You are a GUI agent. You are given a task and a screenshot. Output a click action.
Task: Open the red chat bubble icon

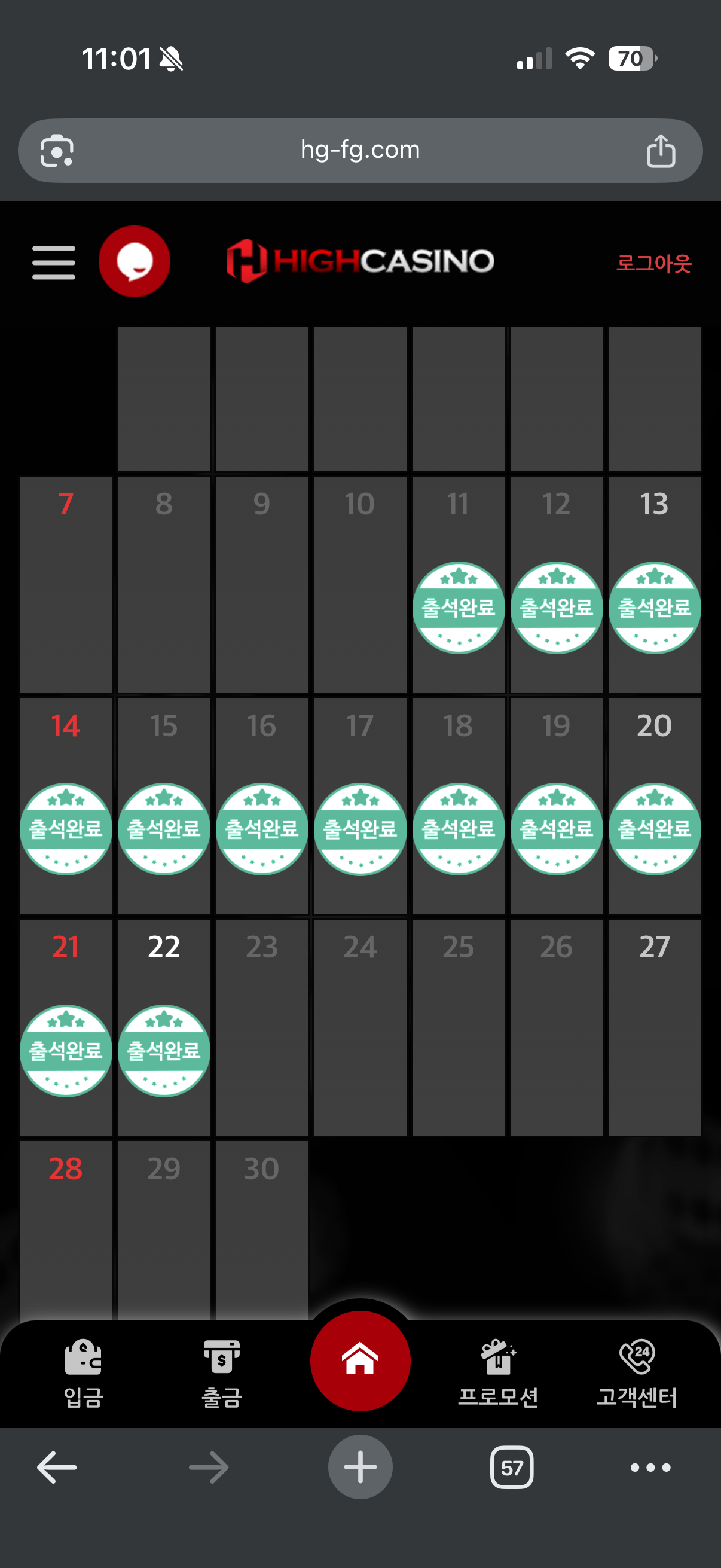pyautogui.click(x=135, y=261)
